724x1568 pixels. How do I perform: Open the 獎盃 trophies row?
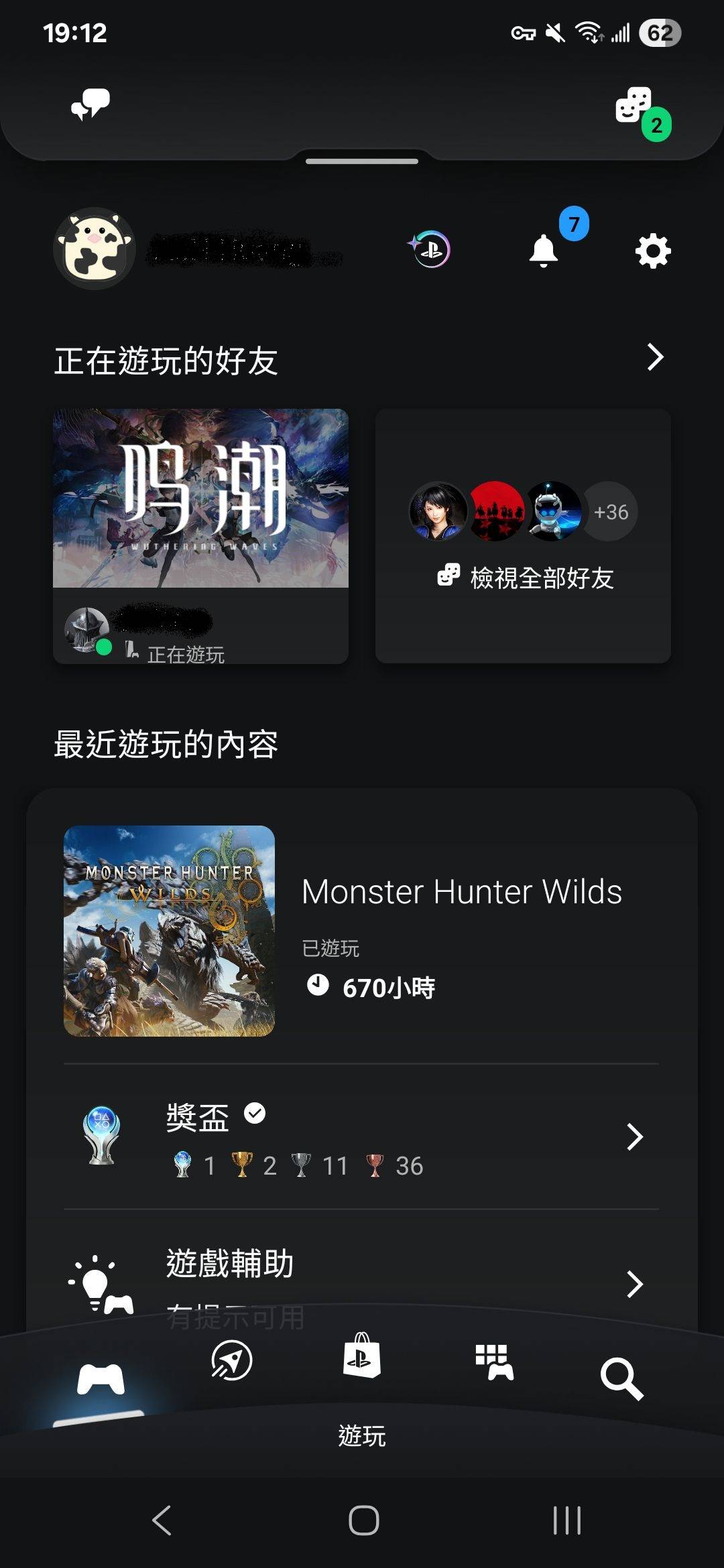pyautogui.click(x=362, y=1136)
